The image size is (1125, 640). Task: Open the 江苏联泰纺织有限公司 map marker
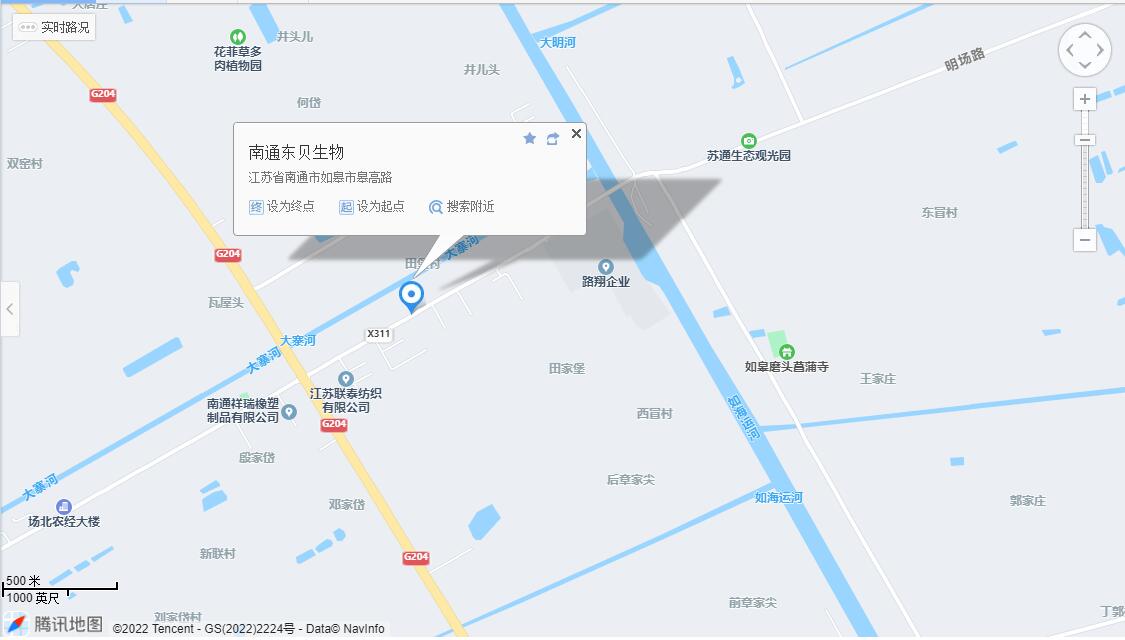[346, 379]
